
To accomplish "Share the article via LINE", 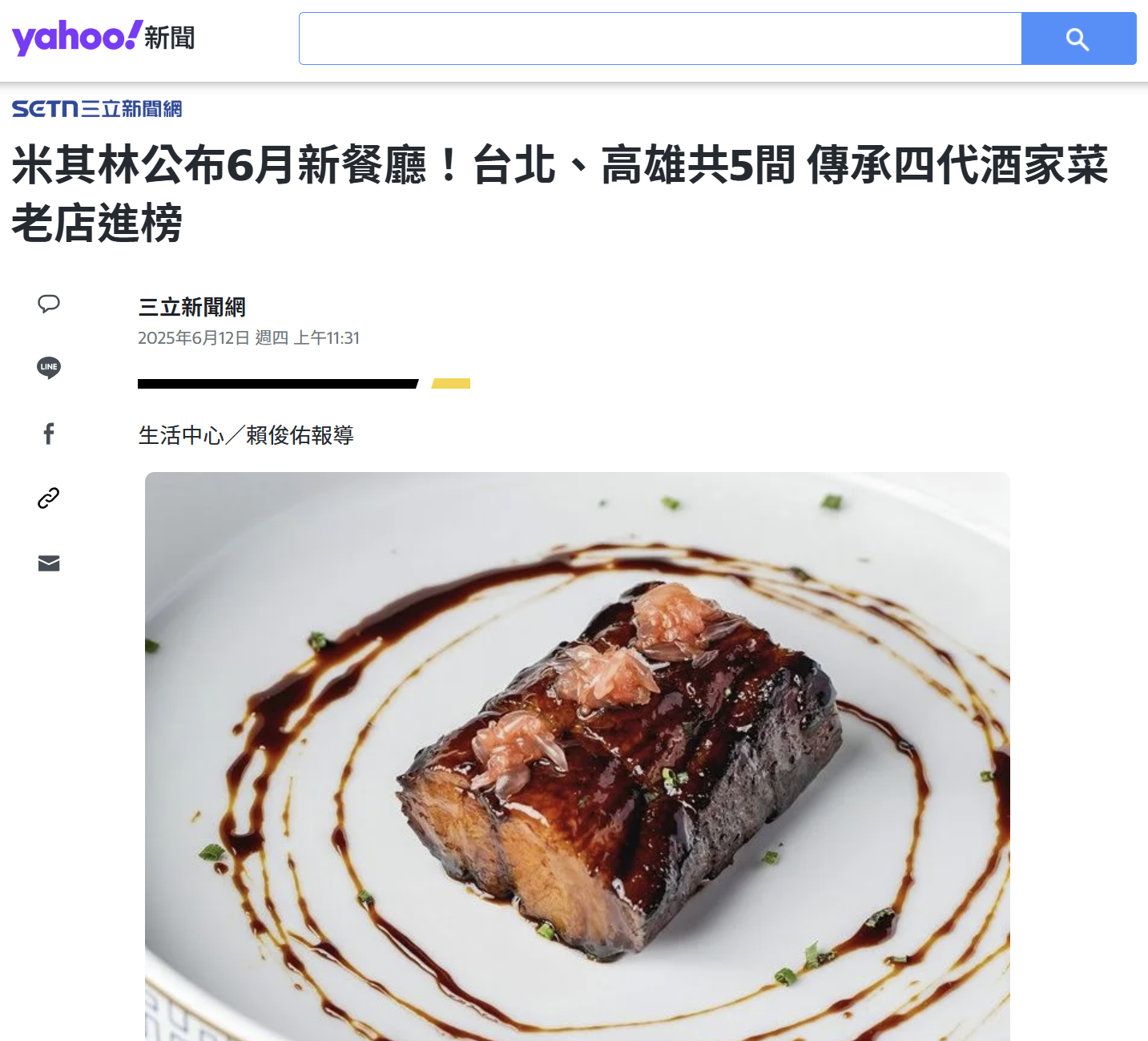I will pyautogui.click(x=49, y=367).
